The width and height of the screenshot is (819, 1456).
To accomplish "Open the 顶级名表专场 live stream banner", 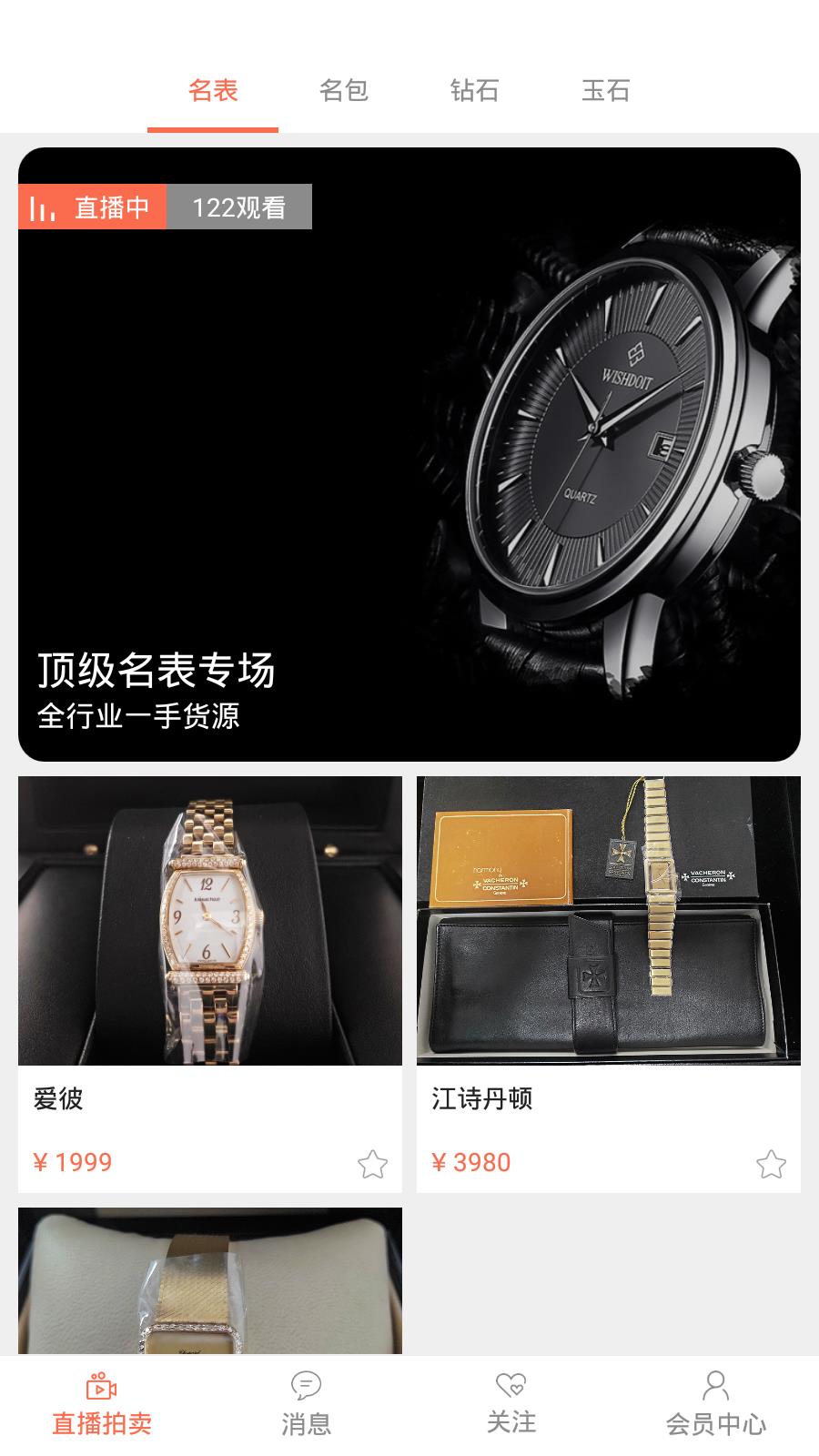I will [x=409, y=455].
